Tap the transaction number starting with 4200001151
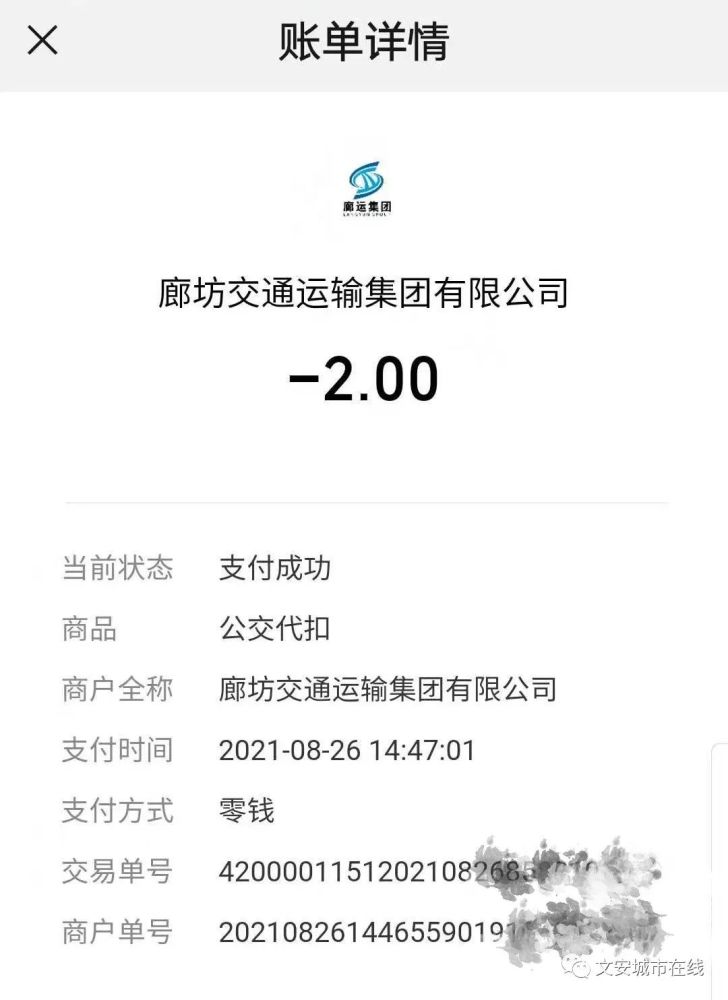Screen dimensions: 728x1000 380,871
